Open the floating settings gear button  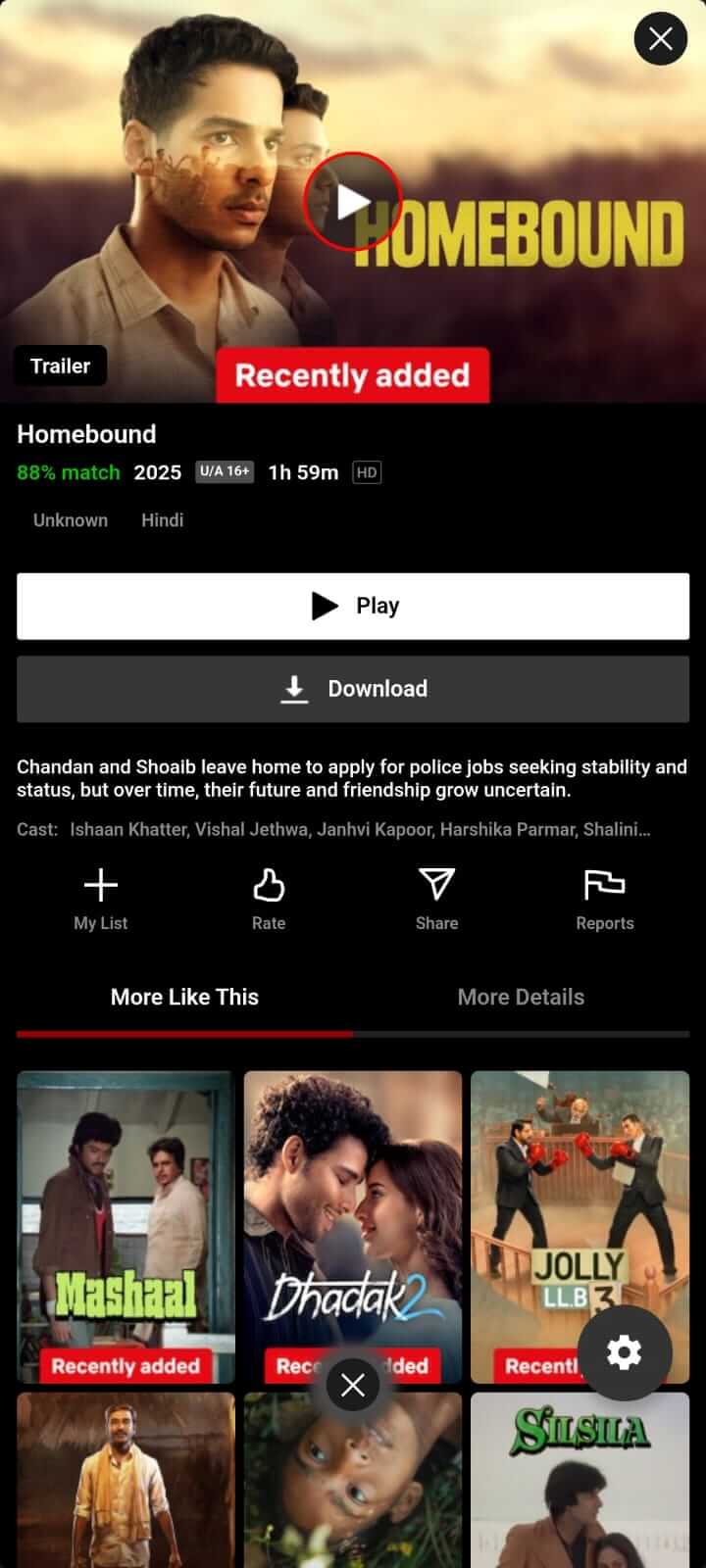tap(625, 1352)
